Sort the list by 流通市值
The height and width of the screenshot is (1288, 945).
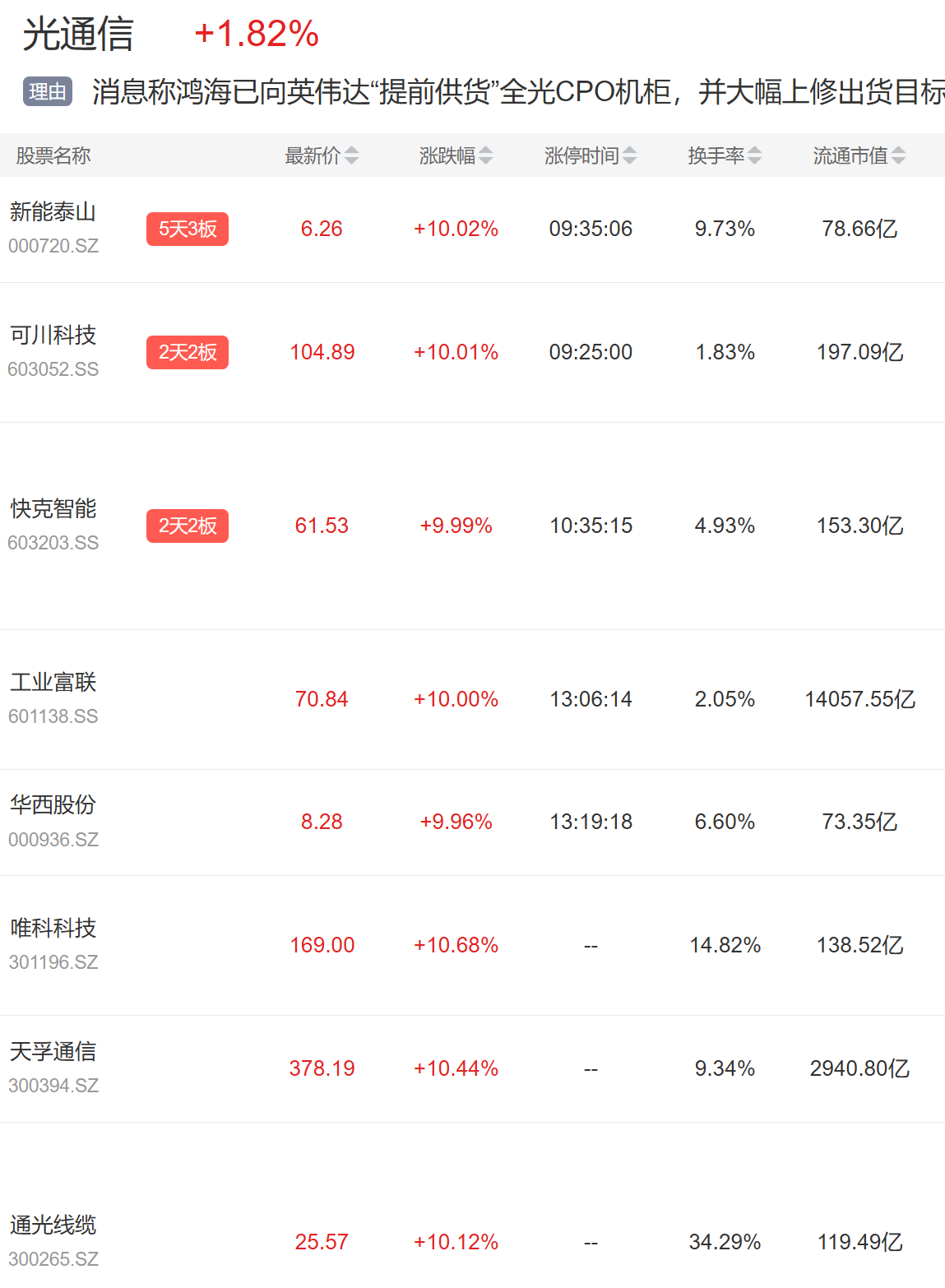(859, 155)
